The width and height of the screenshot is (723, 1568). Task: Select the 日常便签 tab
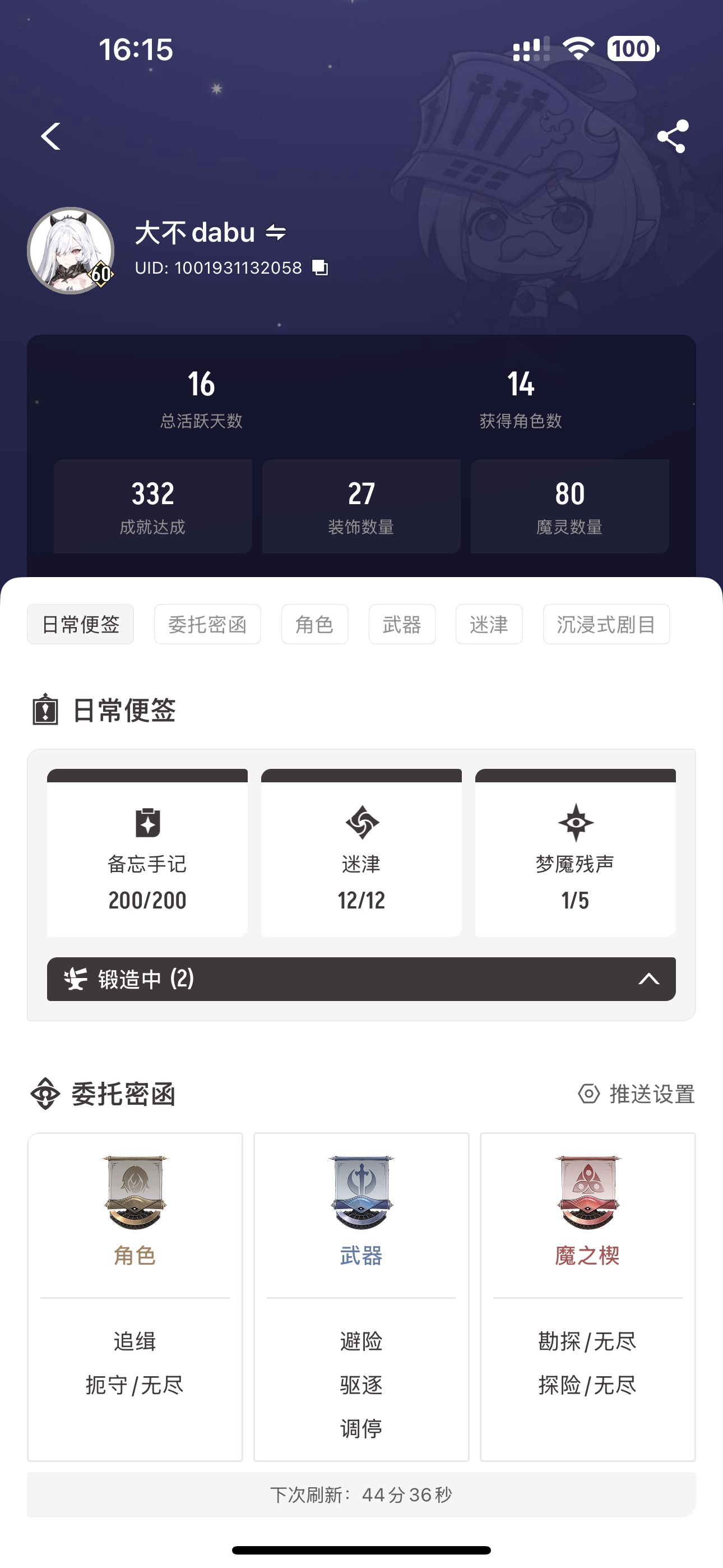(80, 625)
